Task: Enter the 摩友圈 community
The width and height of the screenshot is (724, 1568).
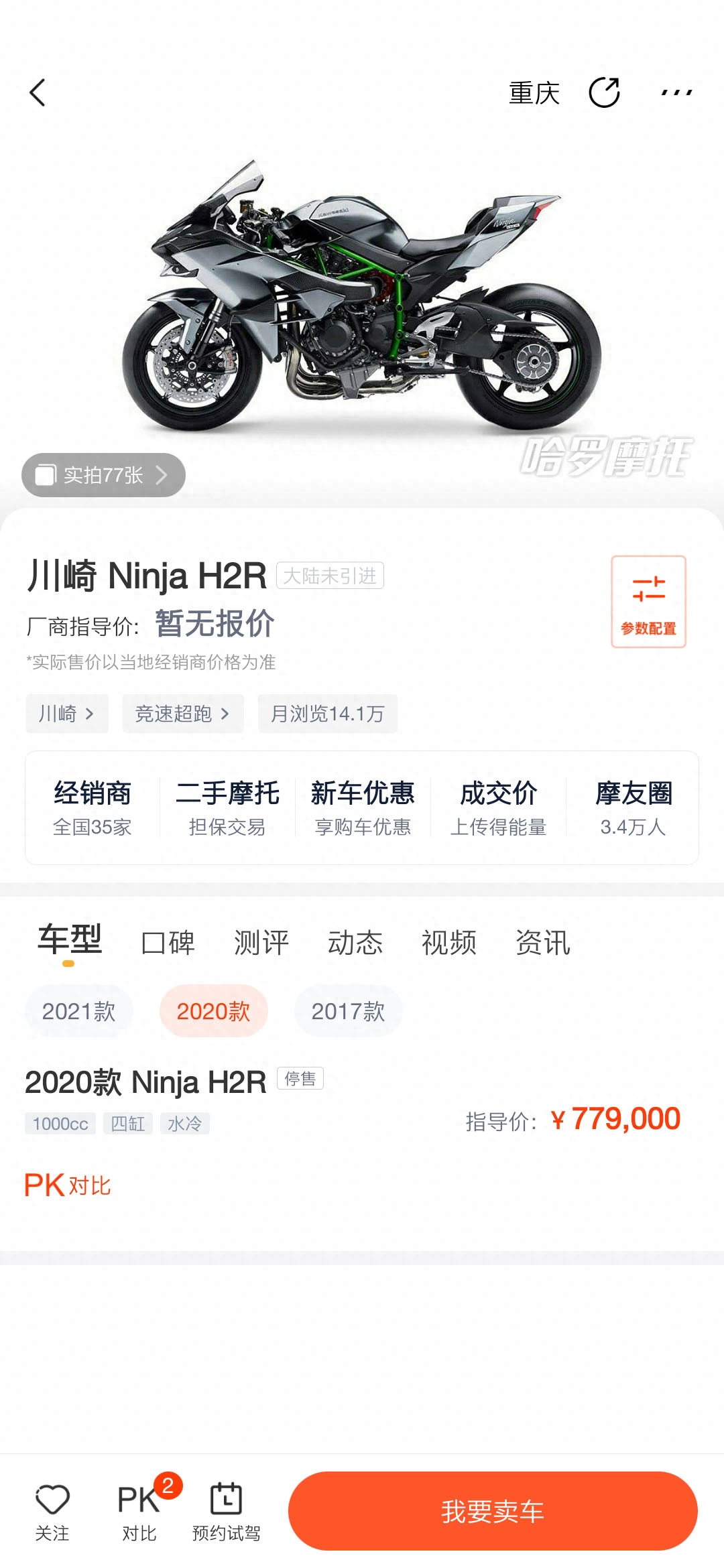Action: (x=633, y=807)
